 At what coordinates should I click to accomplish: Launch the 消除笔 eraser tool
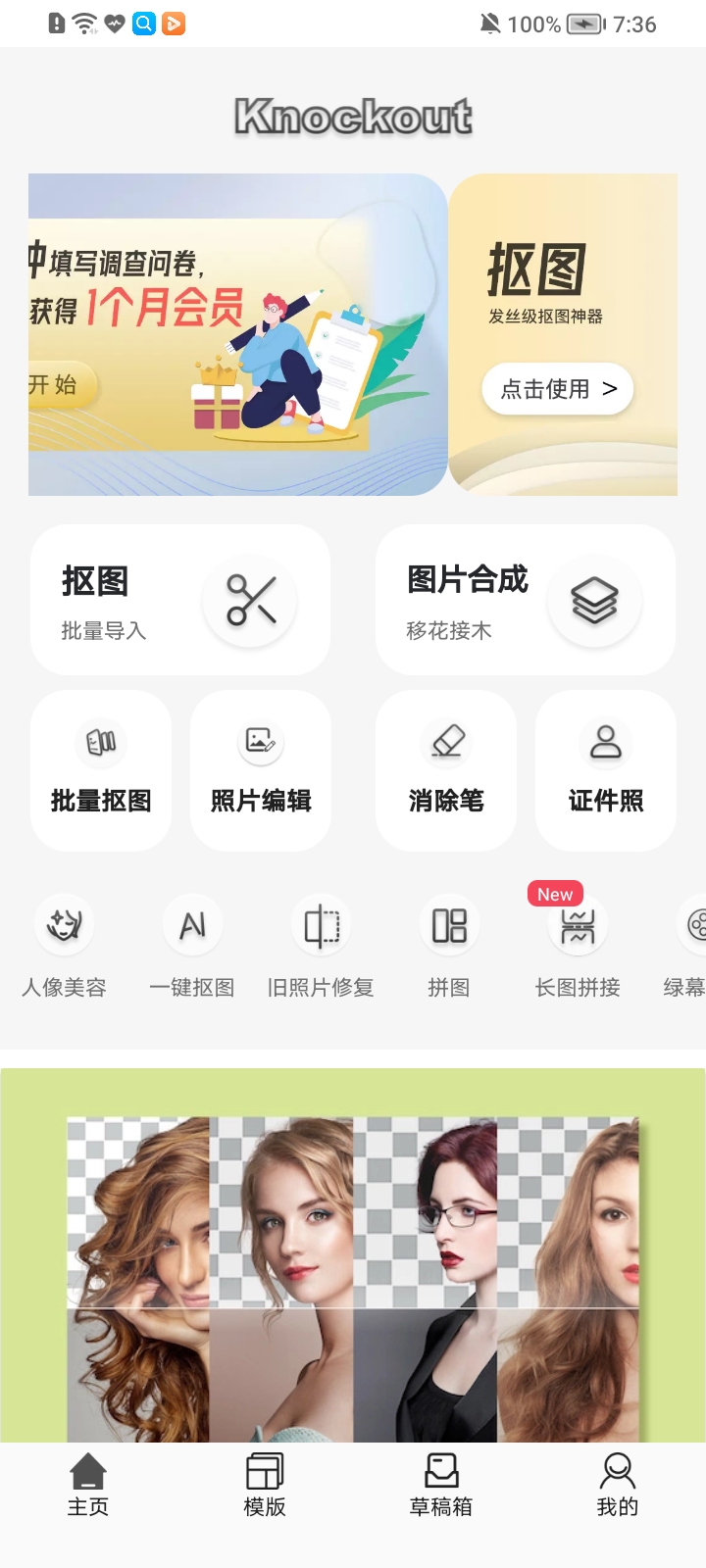(x=446, y=770)
